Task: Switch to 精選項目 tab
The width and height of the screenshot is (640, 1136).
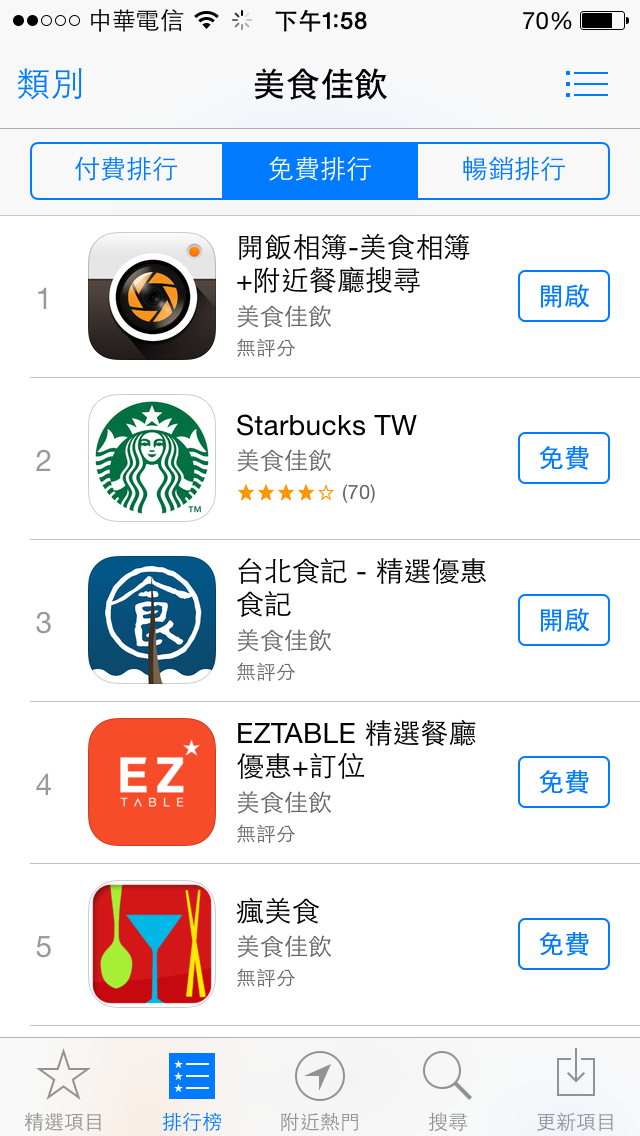Action: [64, 1089]
